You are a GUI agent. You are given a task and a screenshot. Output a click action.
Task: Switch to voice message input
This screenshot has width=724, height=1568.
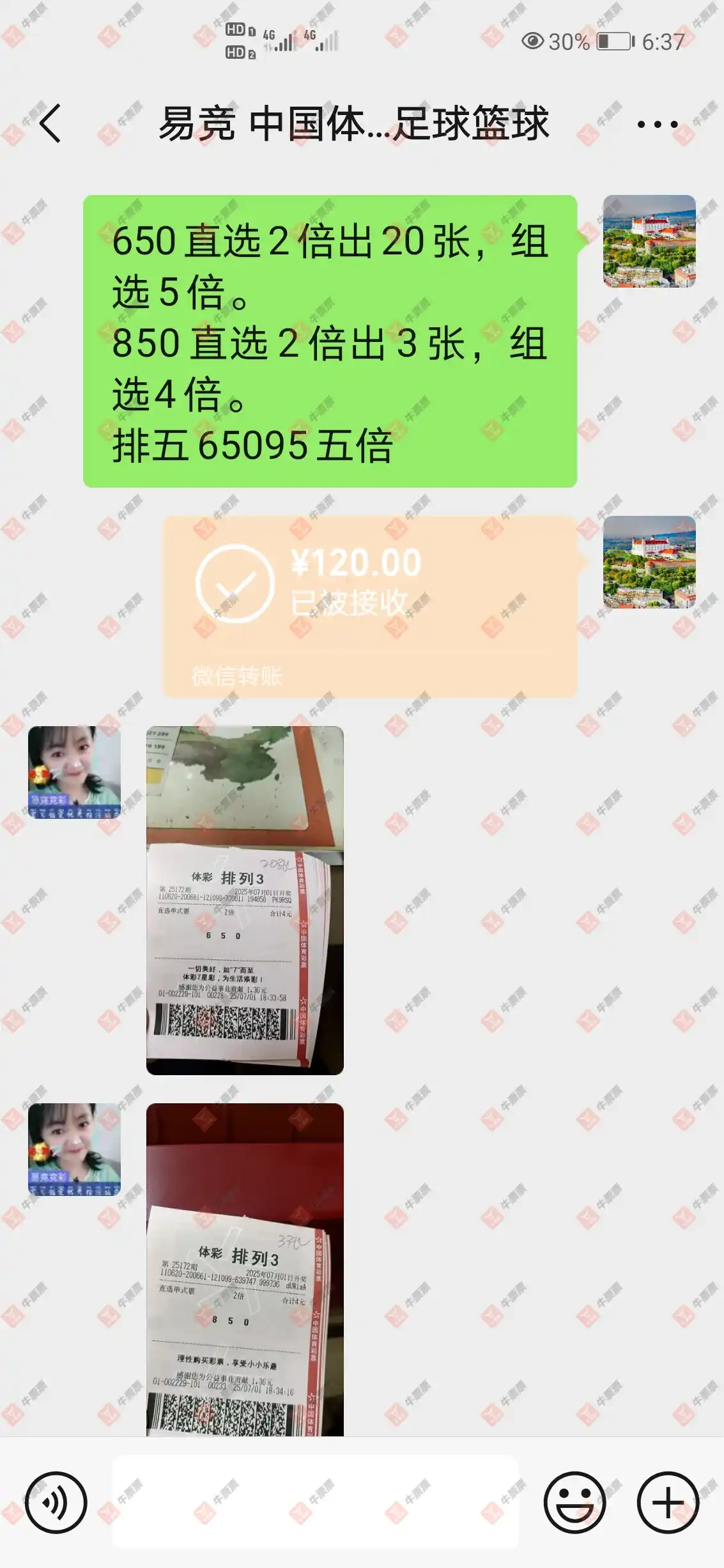click(x=56, y=1502)
